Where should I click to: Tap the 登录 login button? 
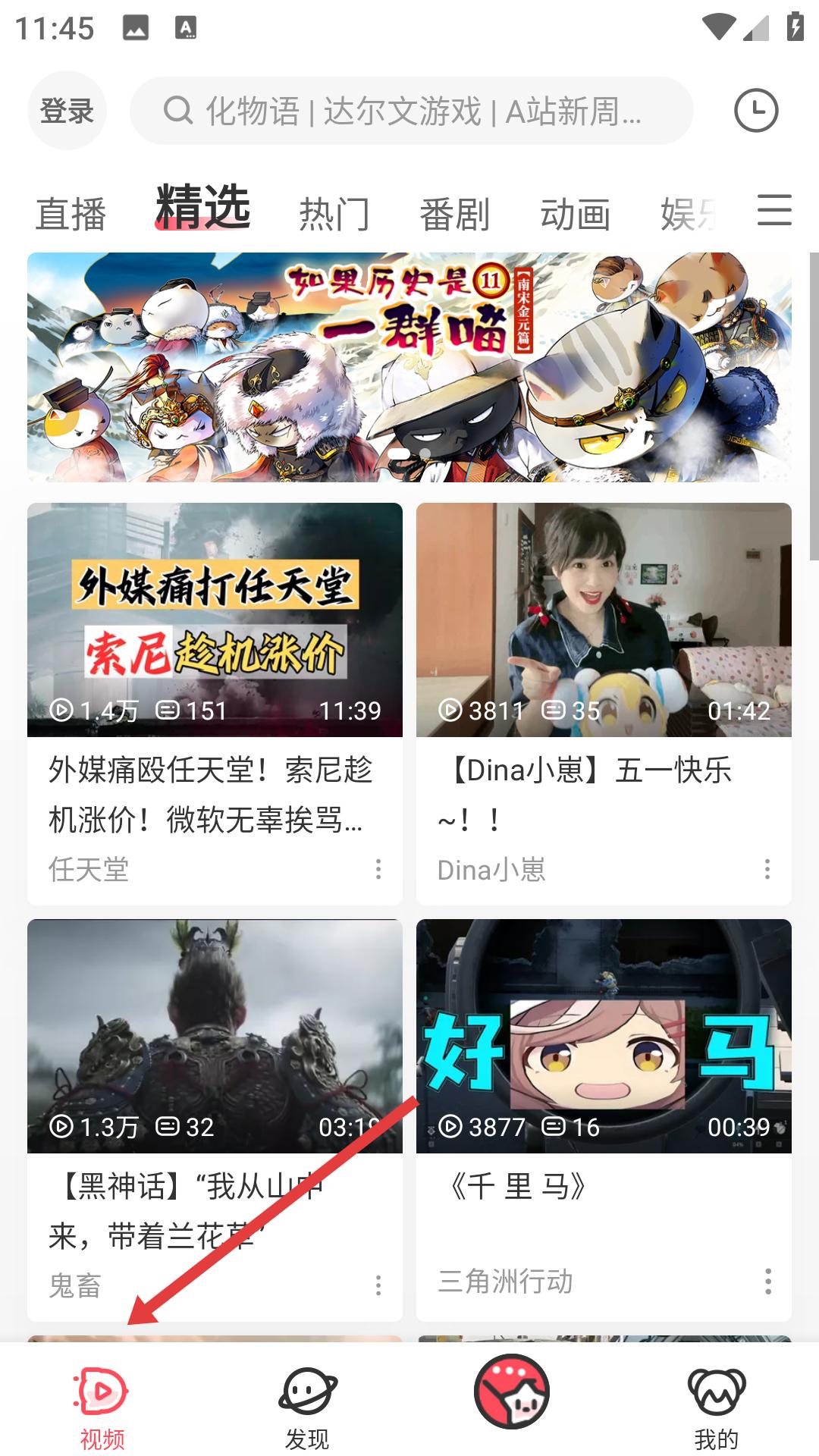click(x=67, y=111)
